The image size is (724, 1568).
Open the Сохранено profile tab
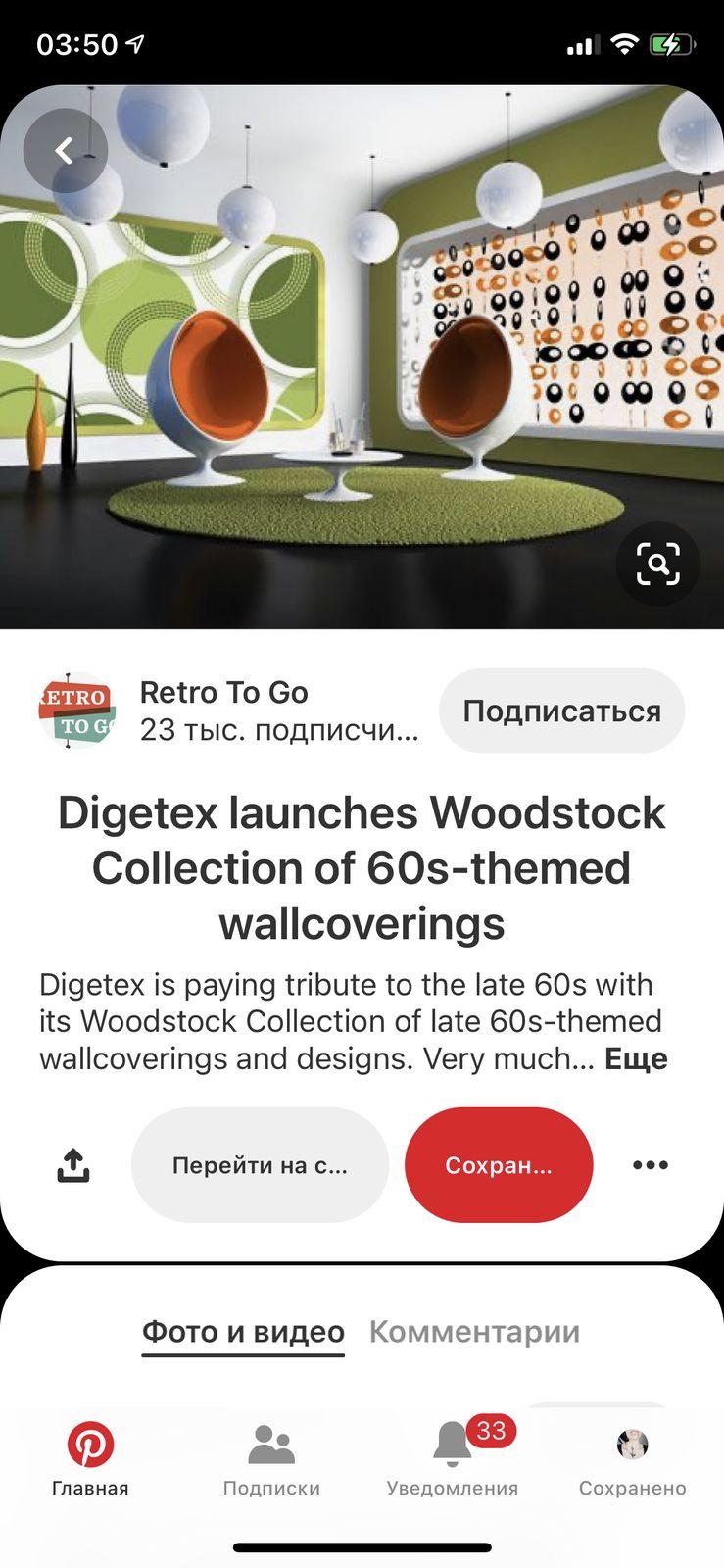(x=633, y=1459)
